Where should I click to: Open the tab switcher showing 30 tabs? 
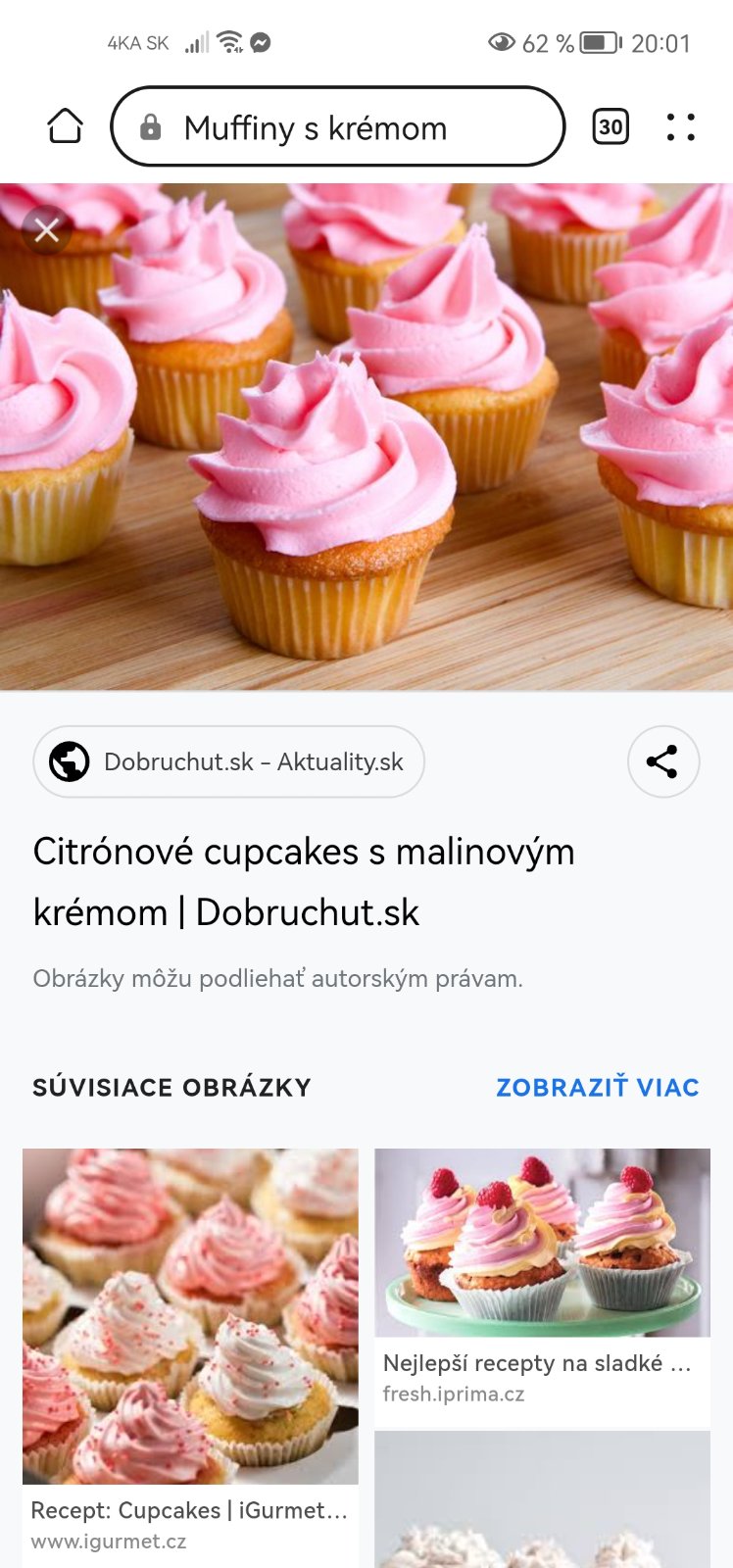pos(611,127)
